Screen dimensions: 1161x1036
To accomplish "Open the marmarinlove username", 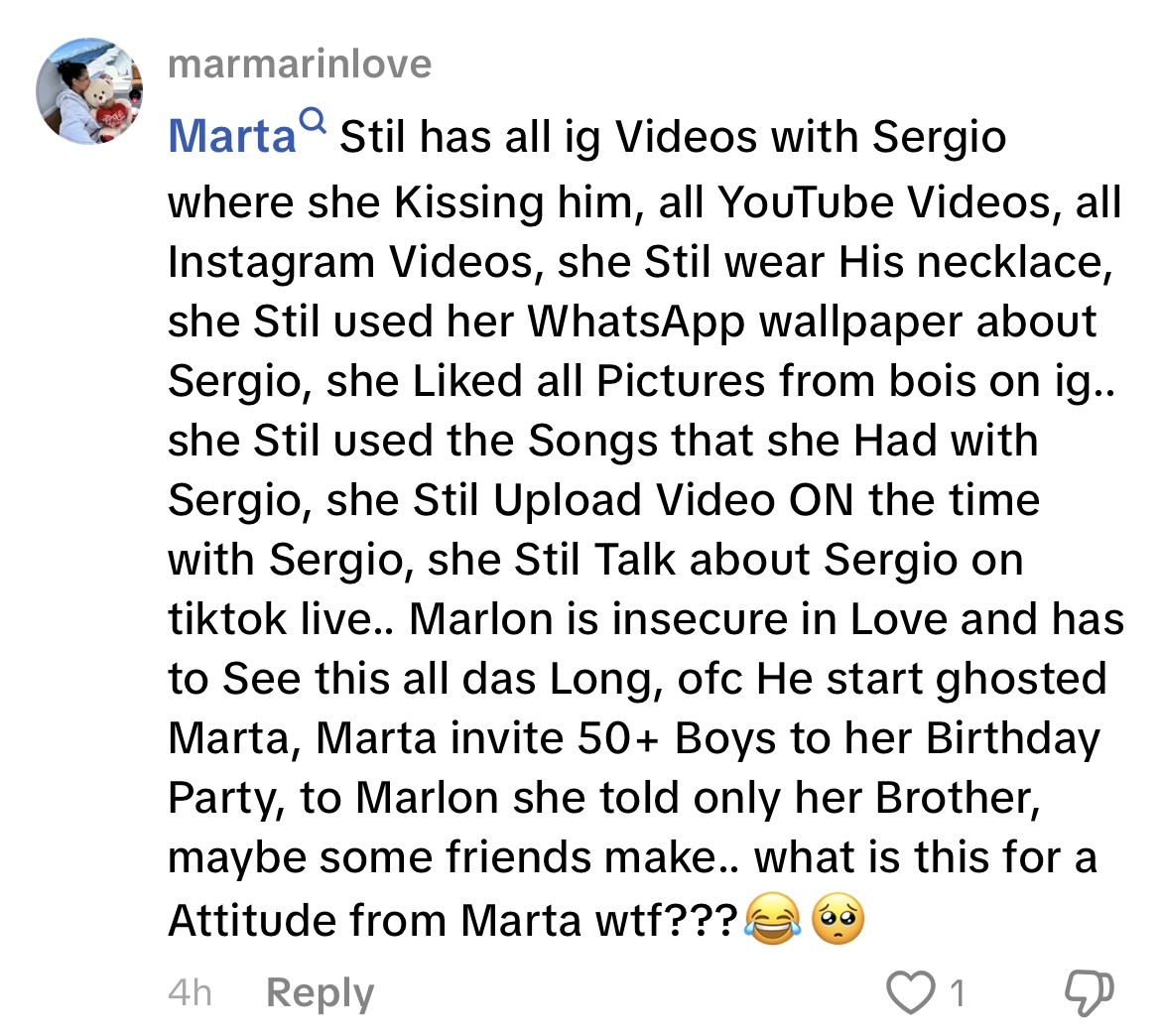I will (300, 65).
